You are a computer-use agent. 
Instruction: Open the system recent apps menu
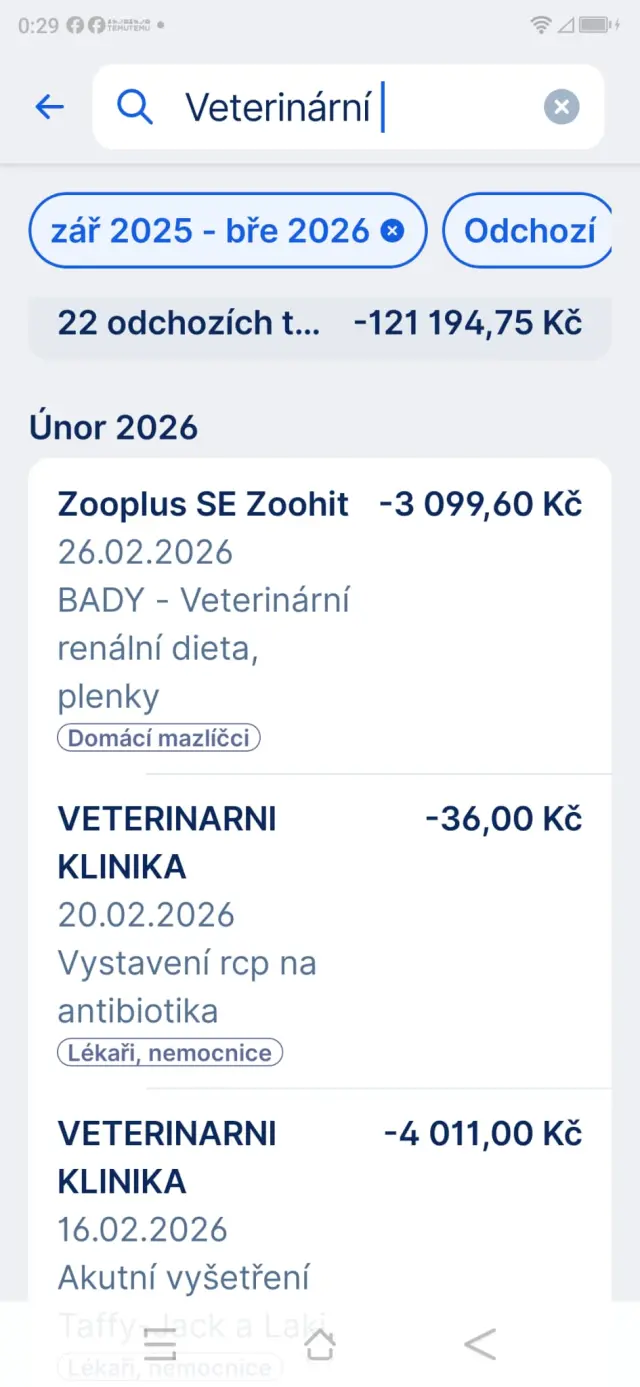tap(160, 1344)
